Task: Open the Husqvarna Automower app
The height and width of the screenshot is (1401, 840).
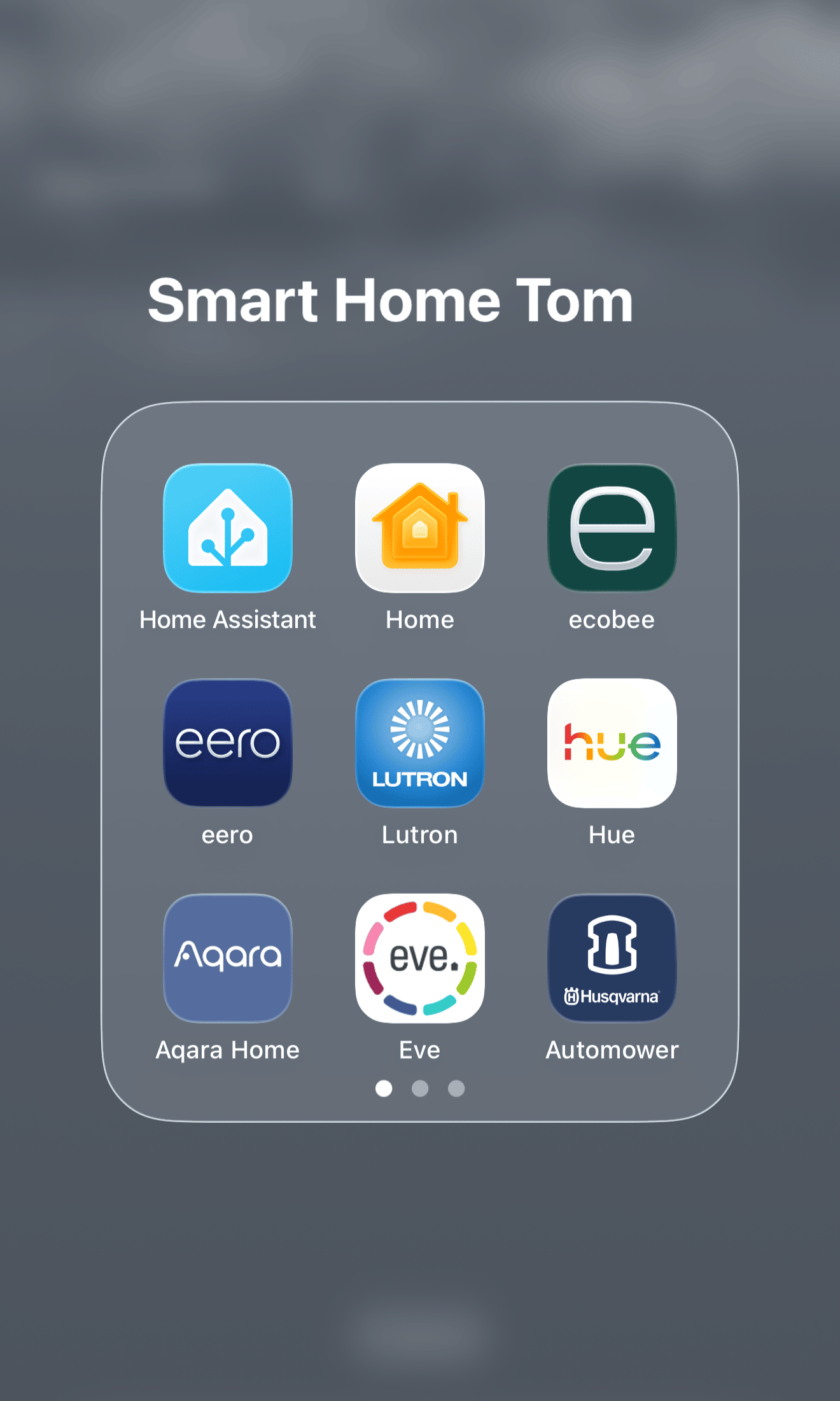Action: coord(612,958)
